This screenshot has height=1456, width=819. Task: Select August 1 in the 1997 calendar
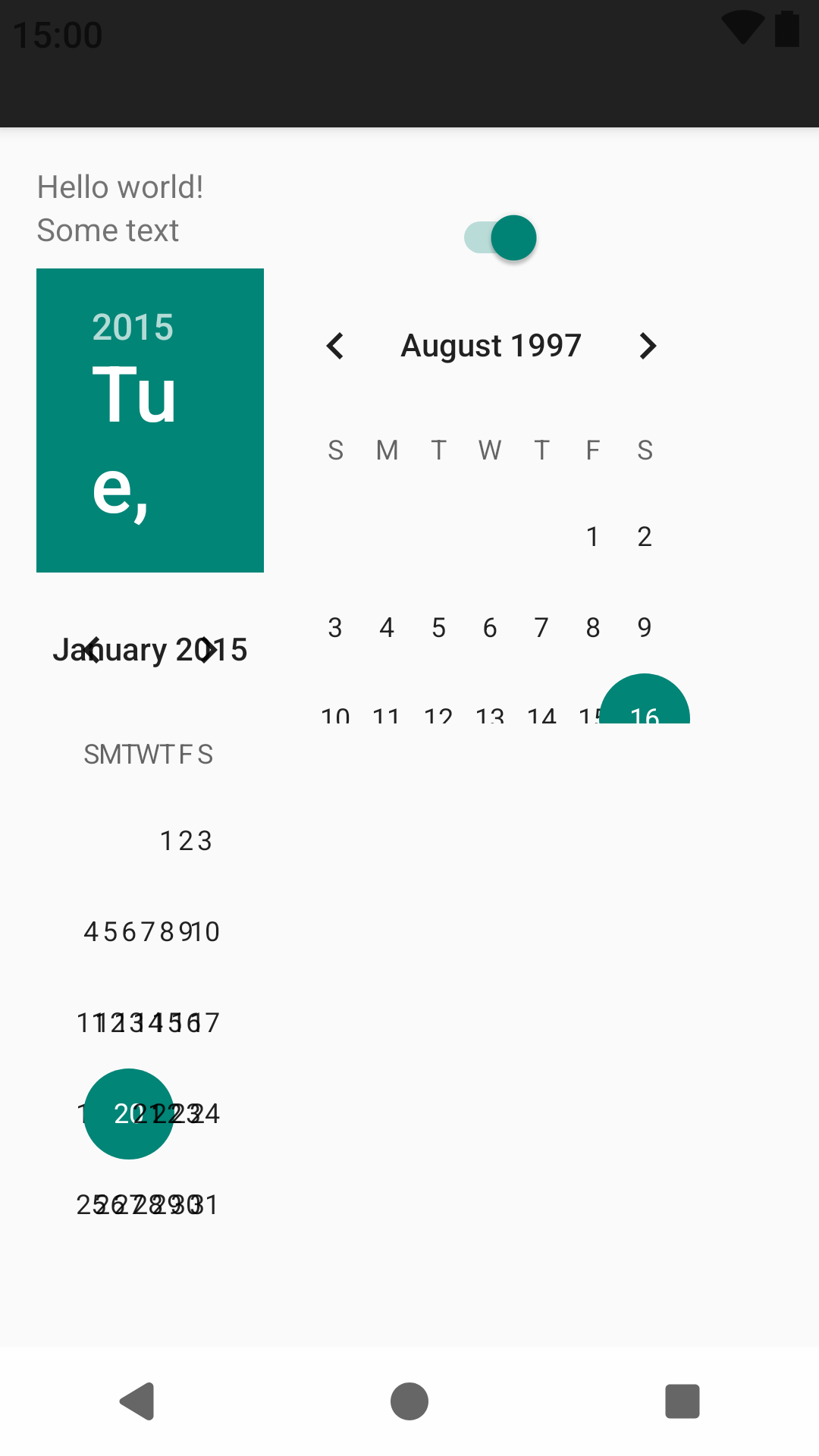pos(593,537)
